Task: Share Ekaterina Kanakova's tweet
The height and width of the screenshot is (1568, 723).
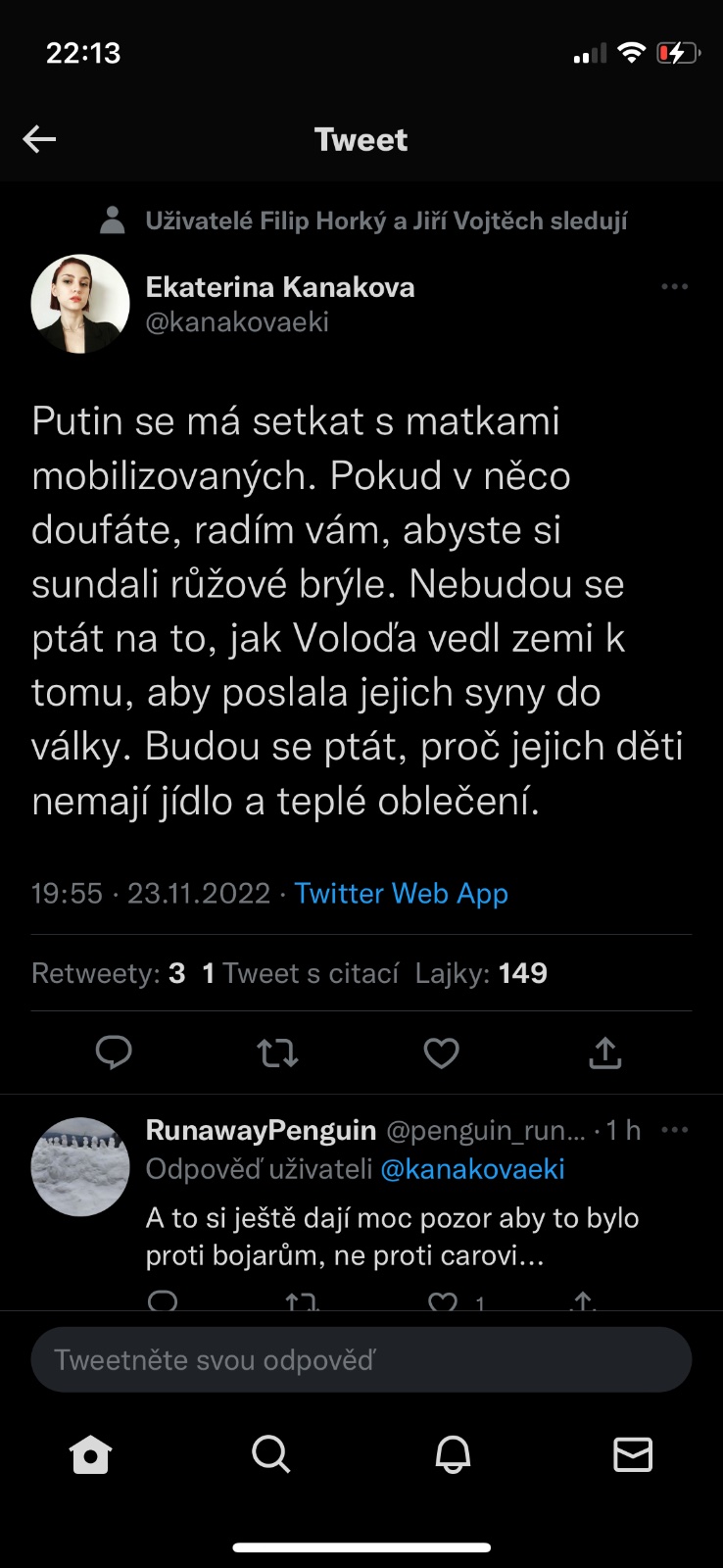Action: pos(605,1053)
